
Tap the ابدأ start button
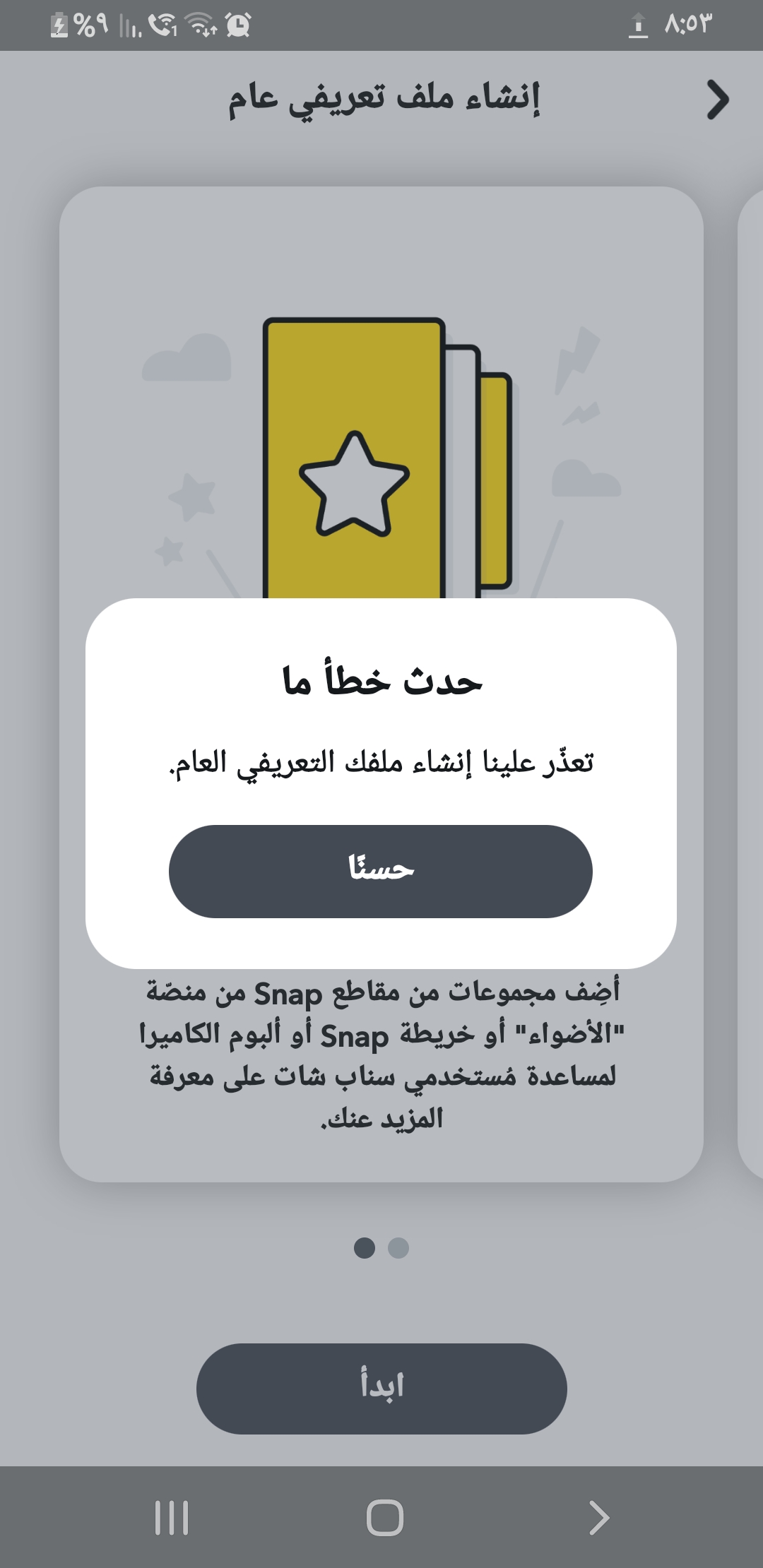[x=381, y=1388]
